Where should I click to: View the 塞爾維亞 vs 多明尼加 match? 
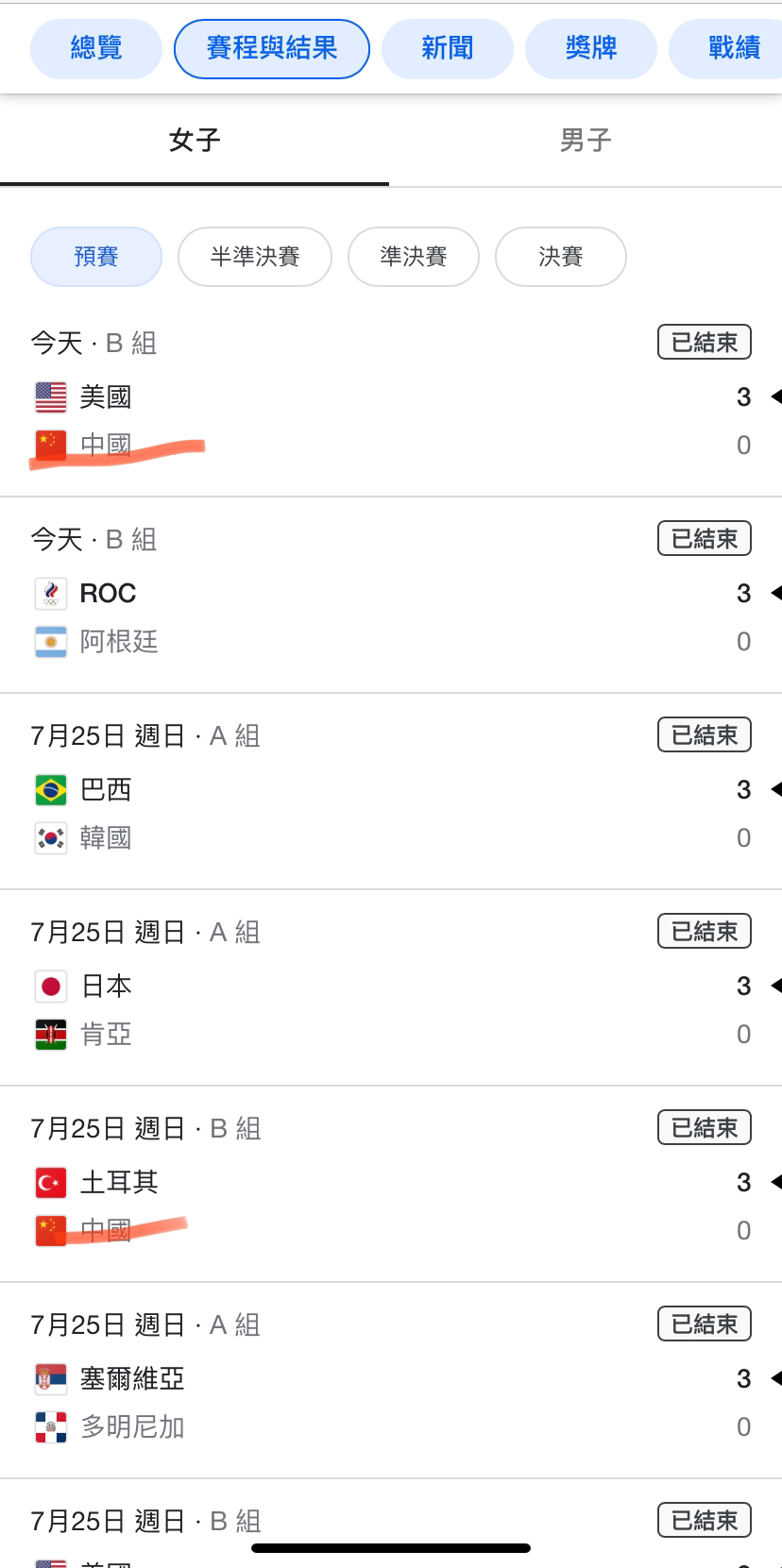tap(391, 1380)
